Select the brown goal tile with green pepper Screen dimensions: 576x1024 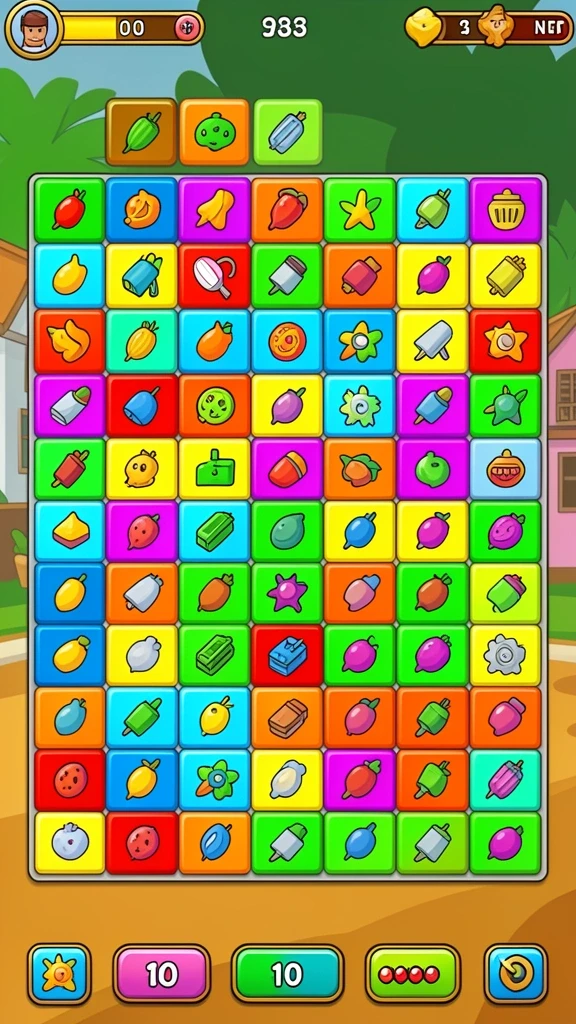click(x=142, y=132)
